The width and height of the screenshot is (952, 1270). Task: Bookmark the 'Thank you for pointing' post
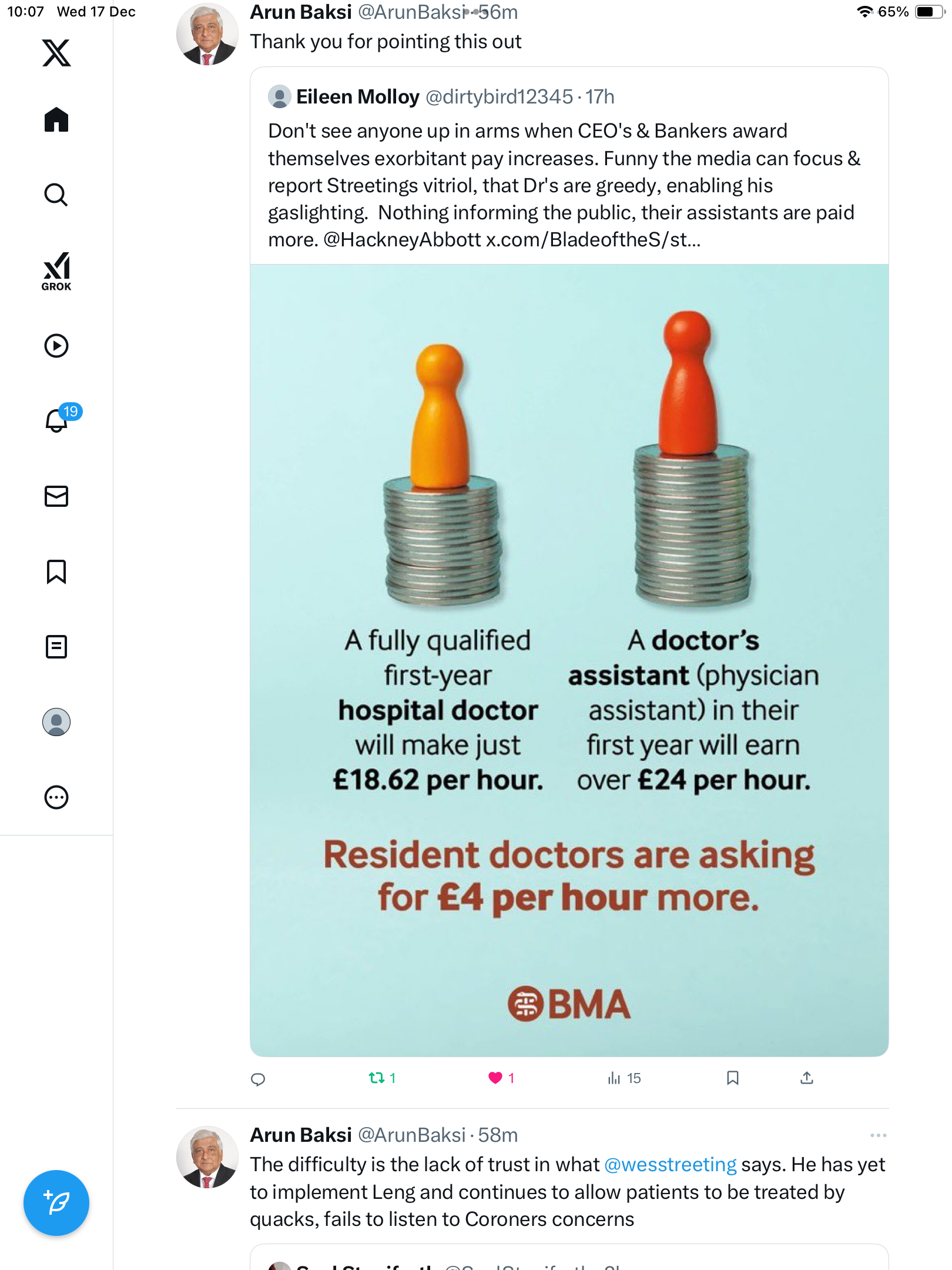[x=732, y=1078]
